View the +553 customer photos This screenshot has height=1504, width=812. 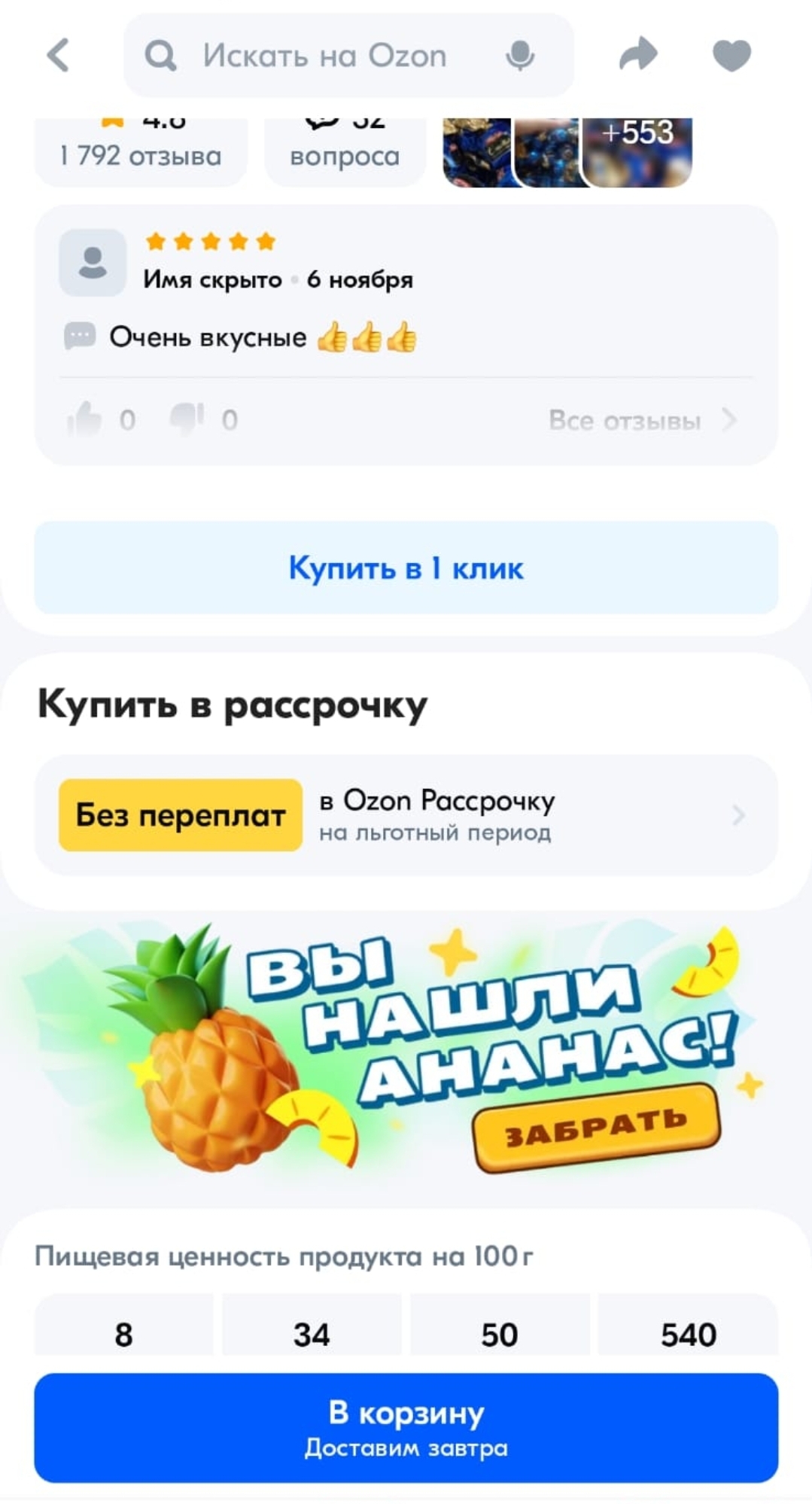click(x=637, y=151)
